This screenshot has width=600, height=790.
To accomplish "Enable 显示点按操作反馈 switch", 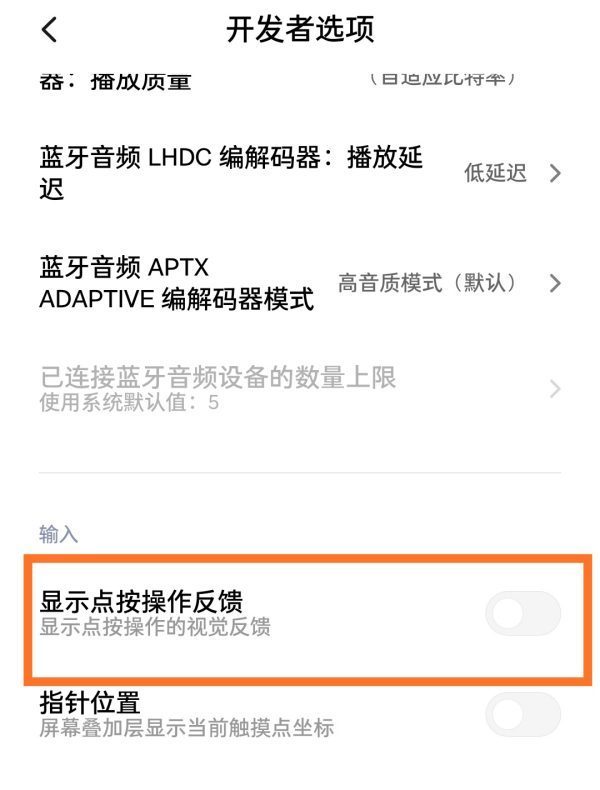I will (x=522, y=613).
